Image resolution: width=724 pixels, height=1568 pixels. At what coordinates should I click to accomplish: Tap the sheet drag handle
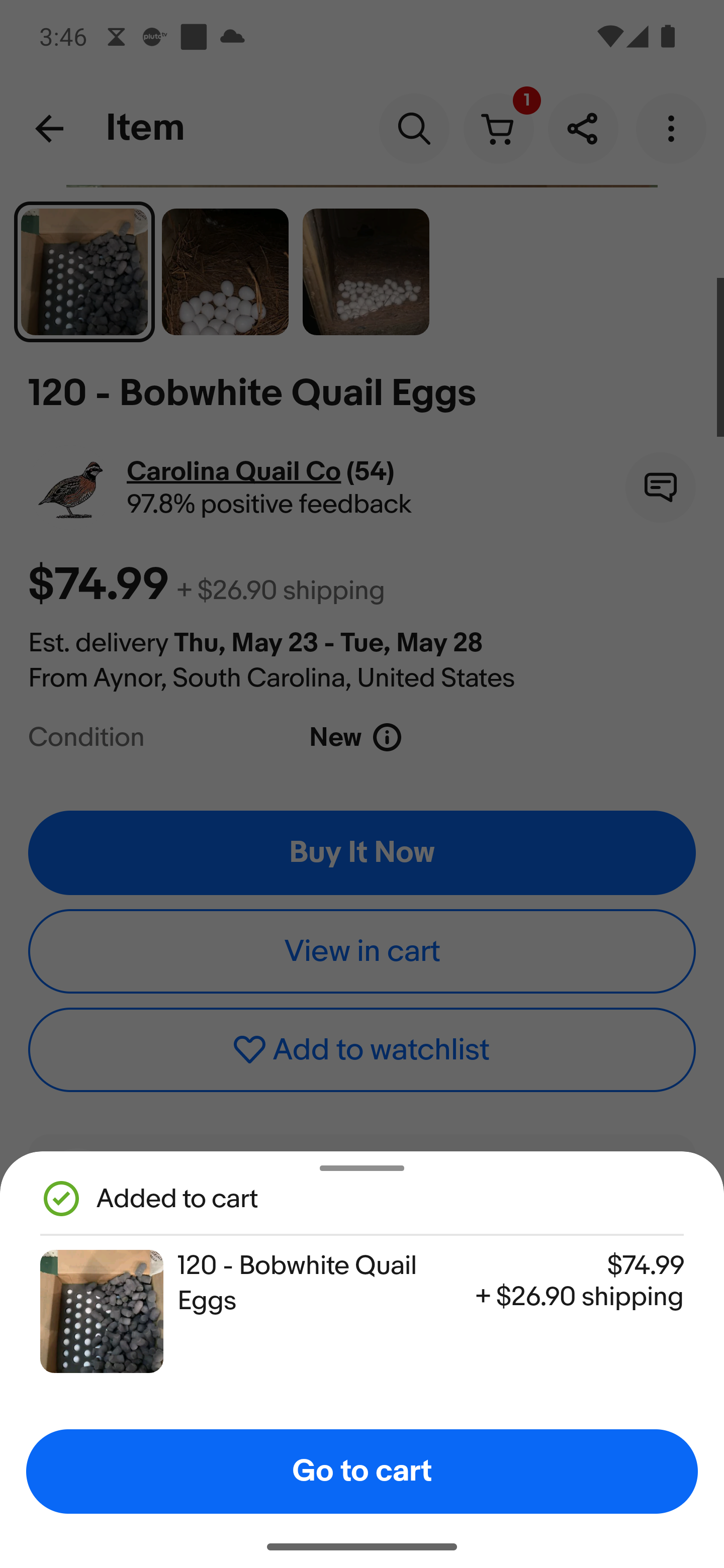[x=361, y=1168]
